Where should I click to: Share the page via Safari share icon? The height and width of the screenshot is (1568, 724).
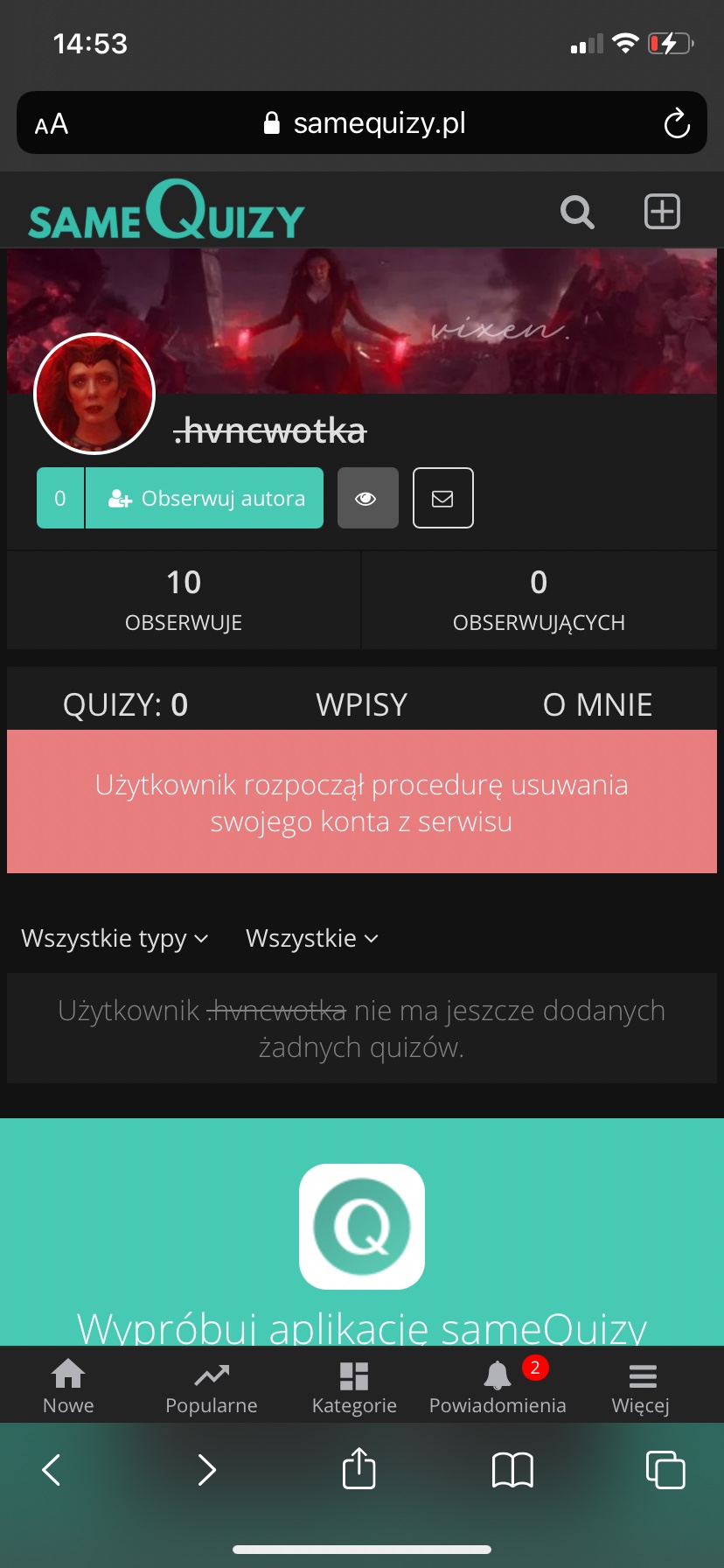[x=359, y=1469]
